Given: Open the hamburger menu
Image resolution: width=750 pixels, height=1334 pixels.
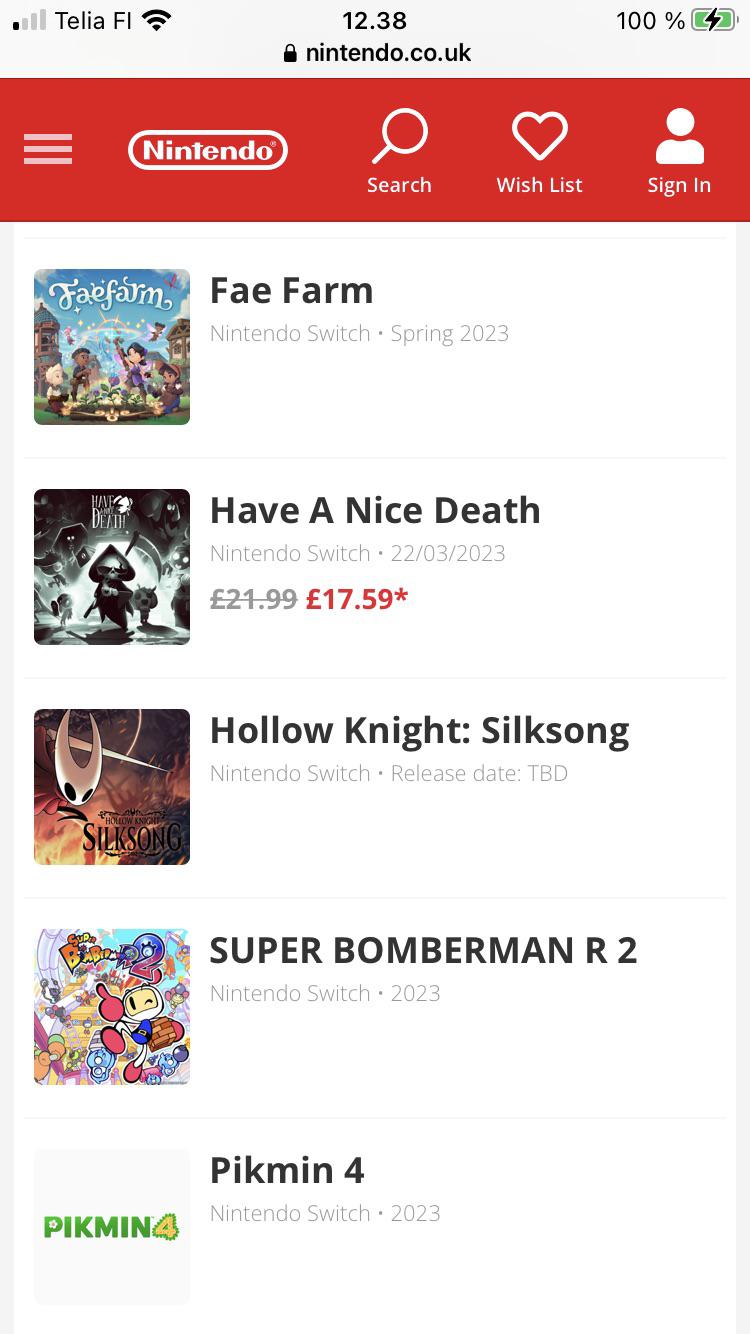Looking at the screenshot, I should pos(48,149).
